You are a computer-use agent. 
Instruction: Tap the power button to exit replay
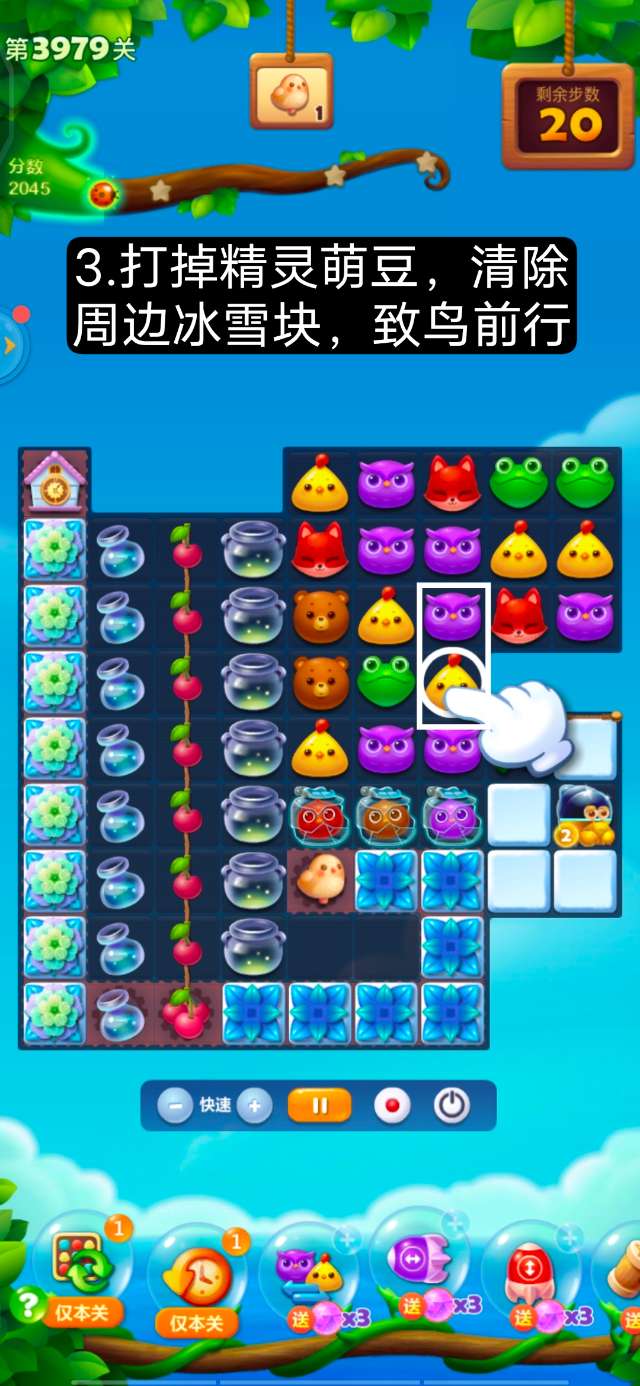point(452,1106)
